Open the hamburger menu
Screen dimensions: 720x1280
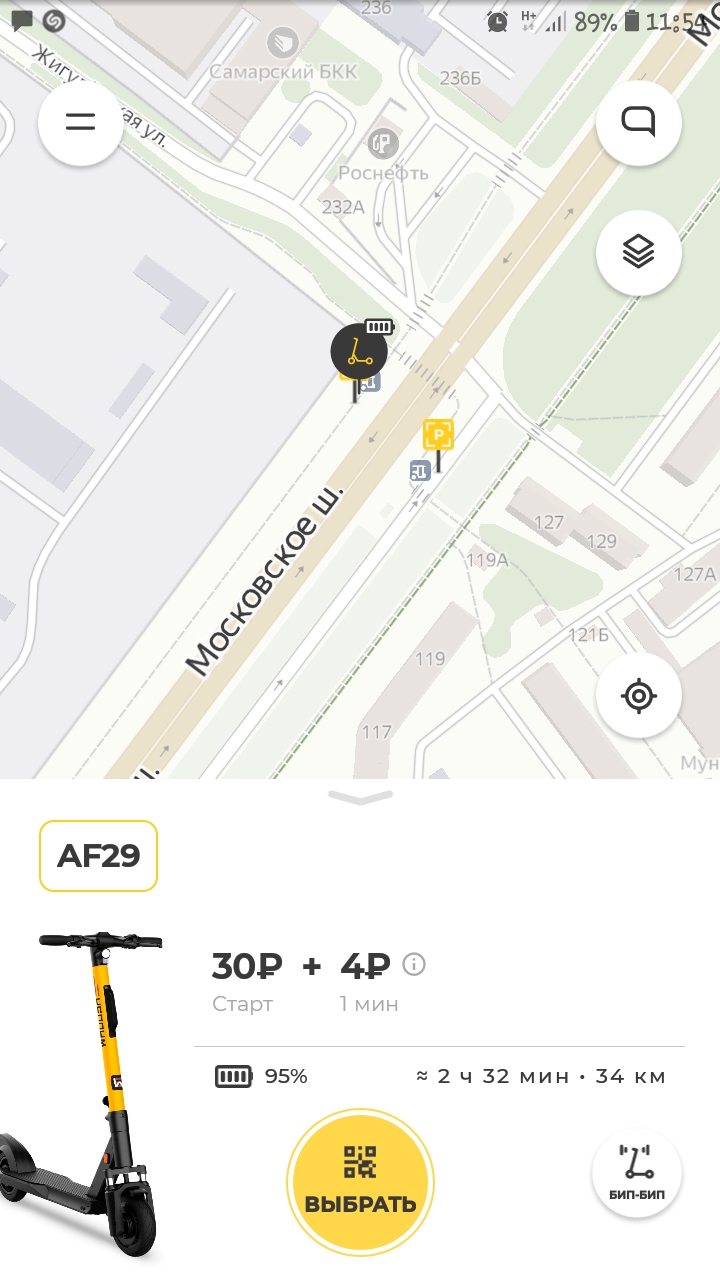point(80,122)
